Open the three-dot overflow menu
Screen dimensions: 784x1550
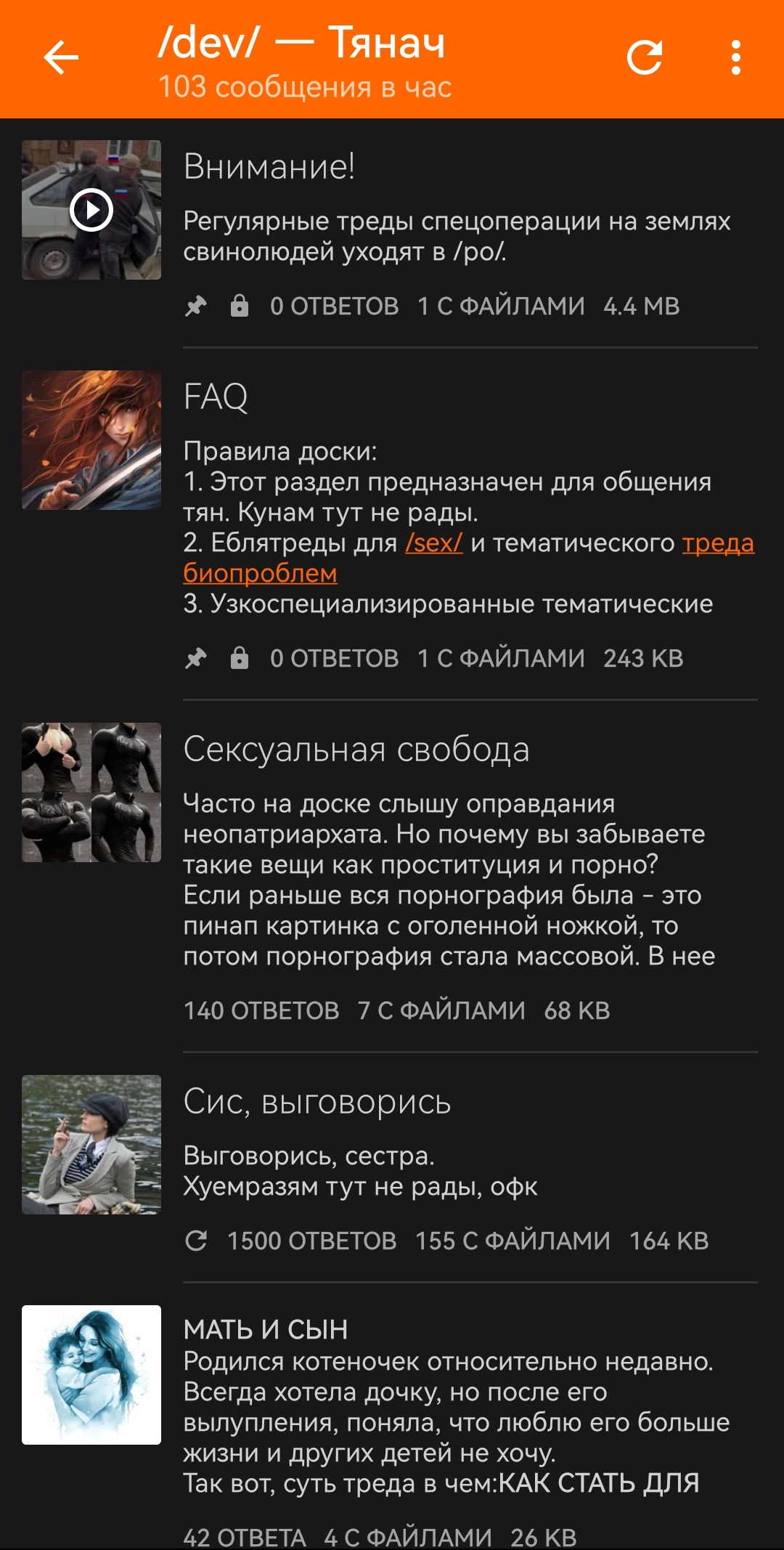point(735,58)
